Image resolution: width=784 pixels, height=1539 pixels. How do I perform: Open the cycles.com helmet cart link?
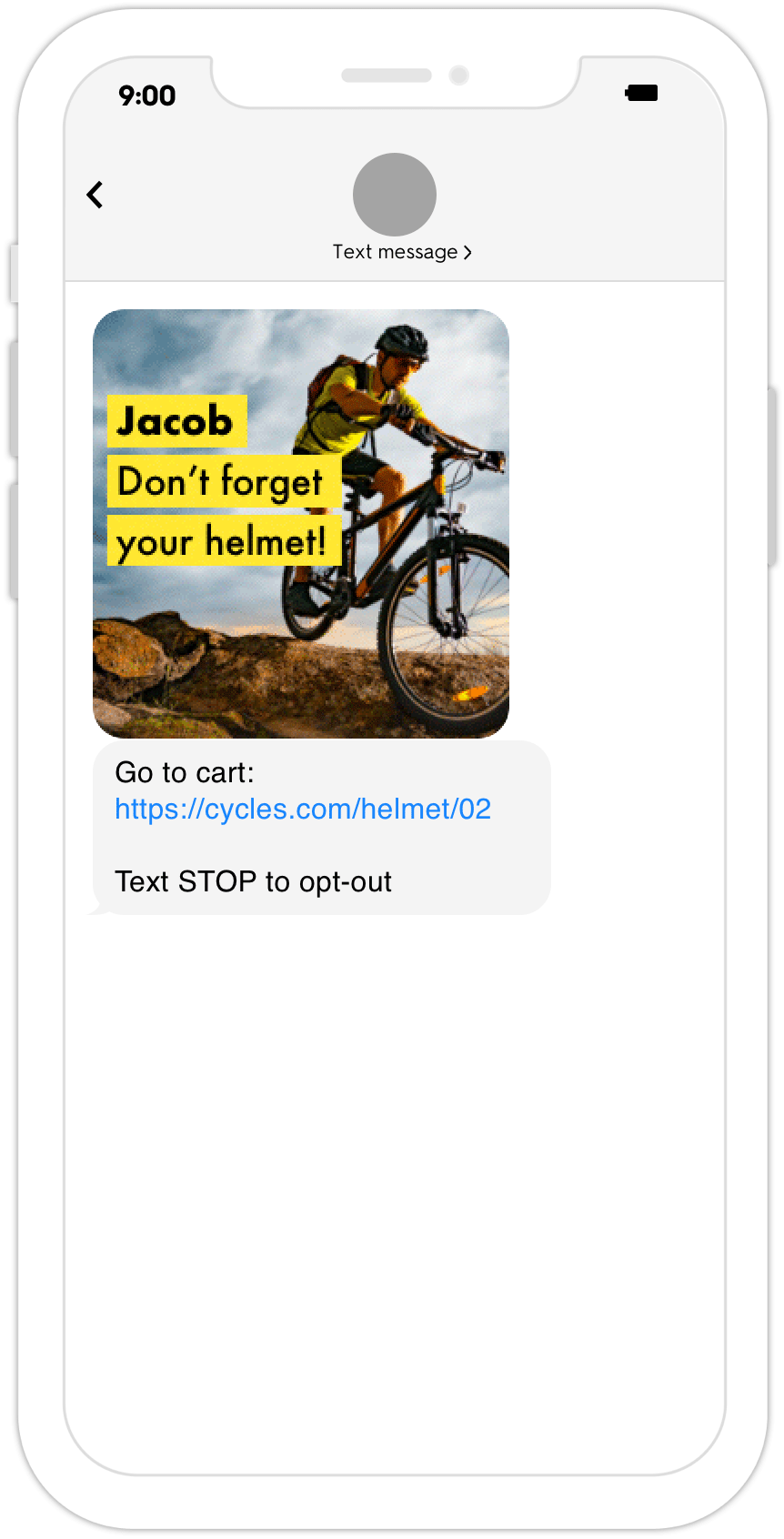(303, 809)
